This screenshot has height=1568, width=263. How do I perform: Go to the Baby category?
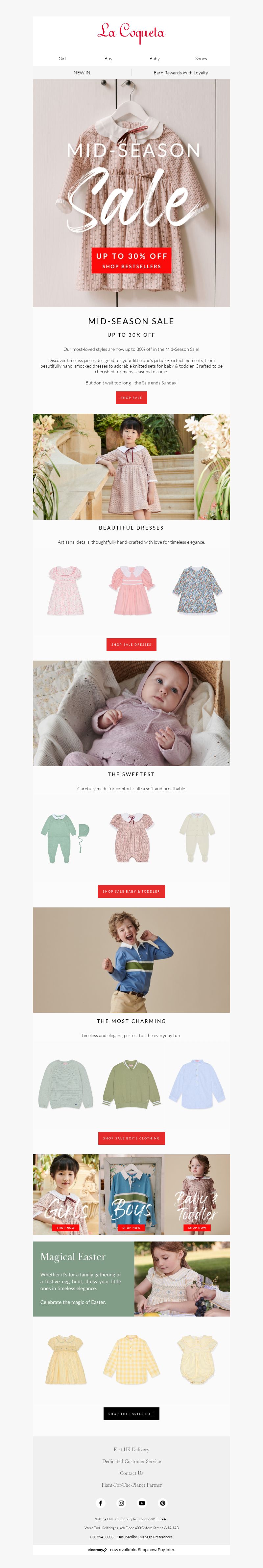pyautogui.click(x=155, y=59)
